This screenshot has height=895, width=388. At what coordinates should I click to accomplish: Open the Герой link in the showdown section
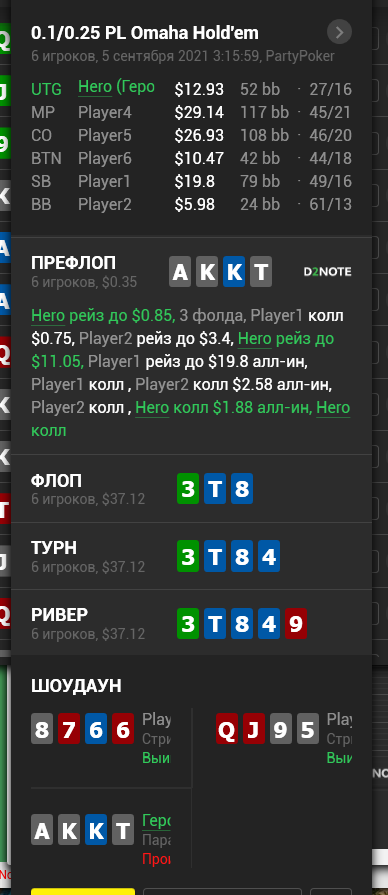point(156,821)
